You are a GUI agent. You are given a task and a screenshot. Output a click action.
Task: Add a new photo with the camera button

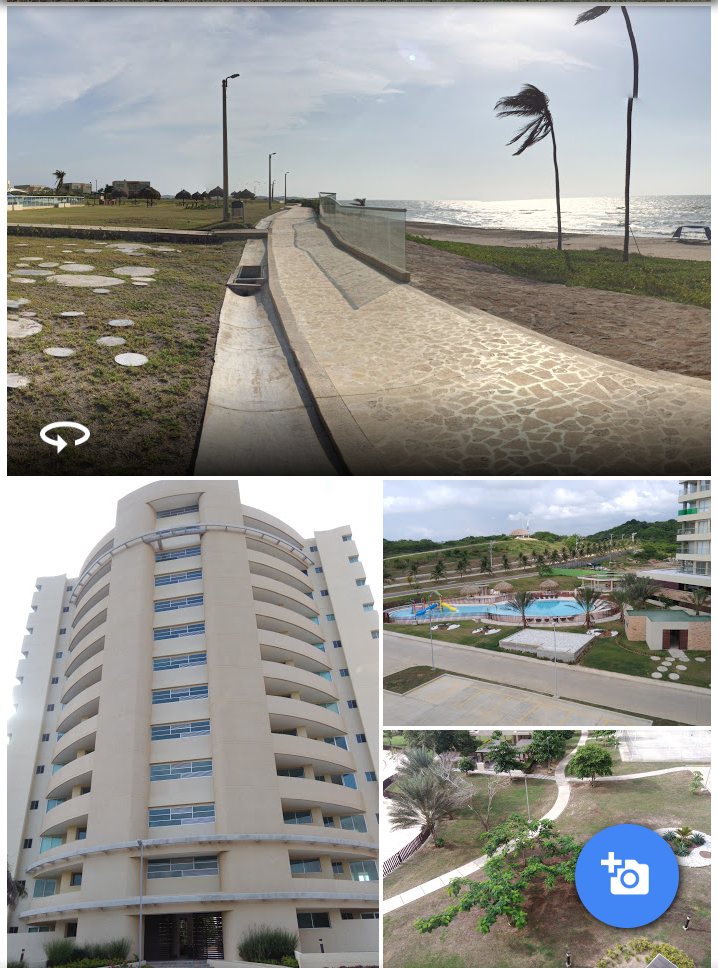[x=627, y=876]
